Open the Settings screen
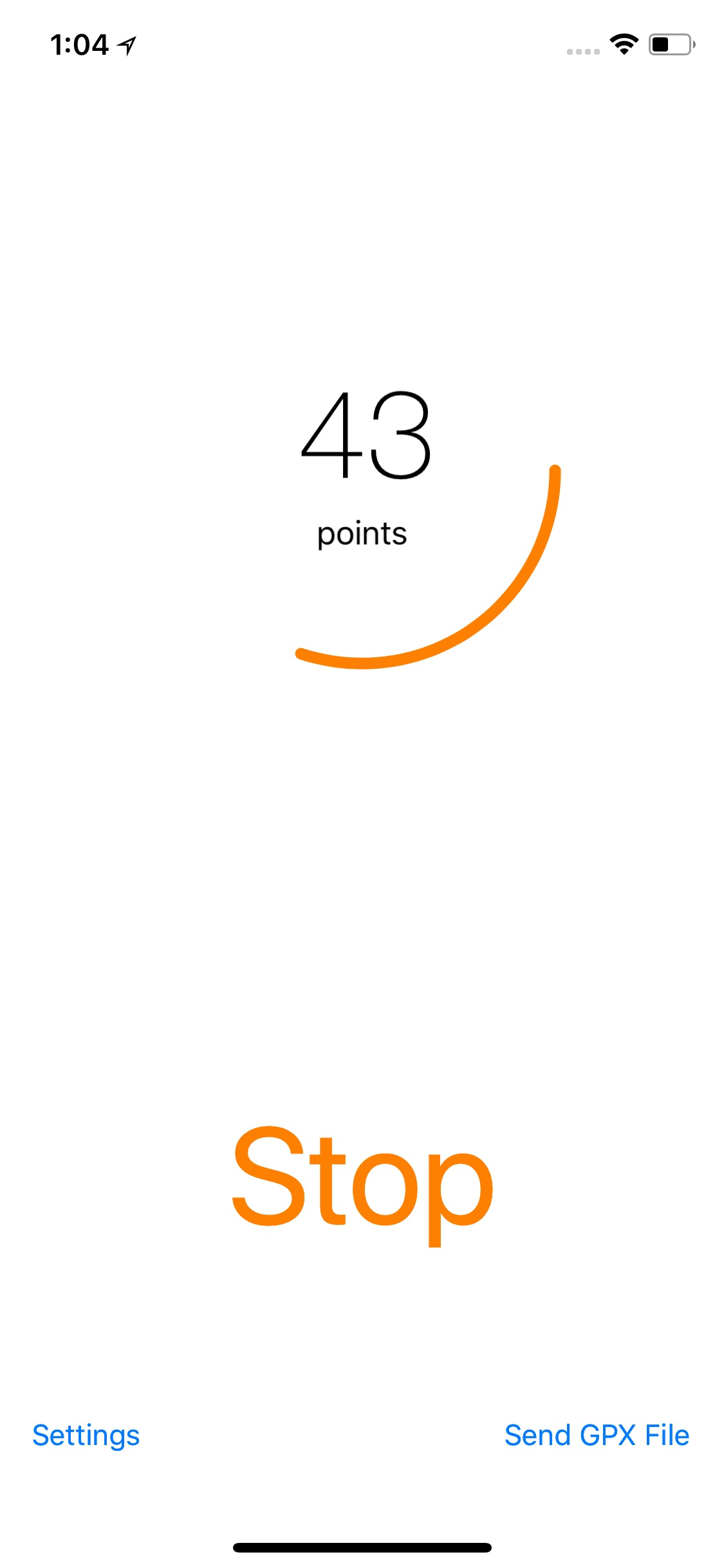This screenshot has height=1568, width=724. (86, 1435)
